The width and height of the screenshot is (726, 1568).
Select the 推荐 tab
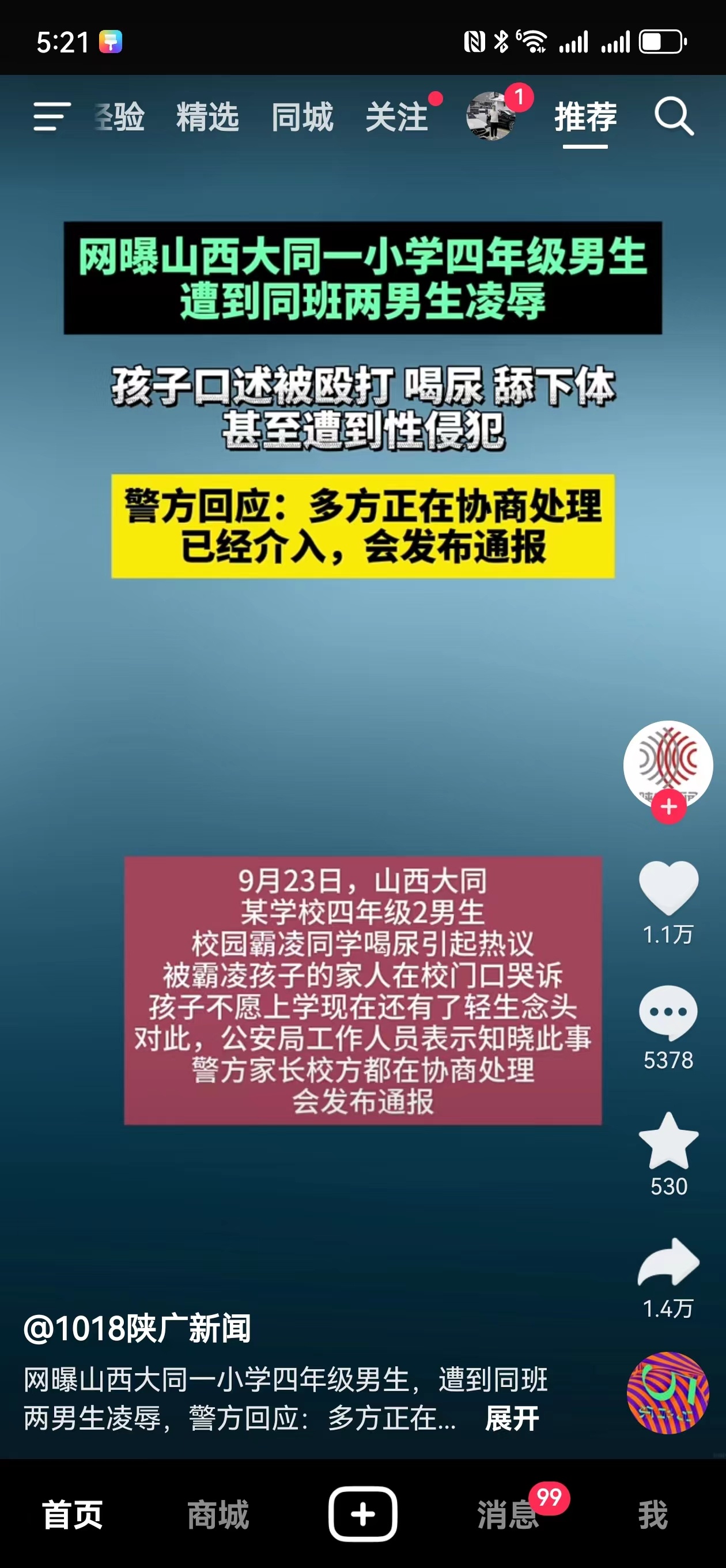click(585, 116)
